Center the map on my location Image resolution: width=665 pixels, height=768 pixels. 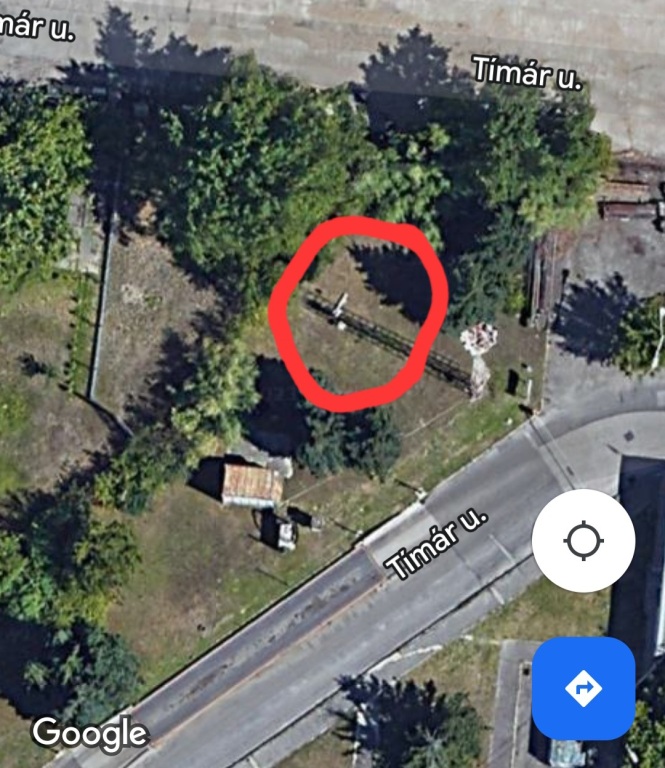583,541
